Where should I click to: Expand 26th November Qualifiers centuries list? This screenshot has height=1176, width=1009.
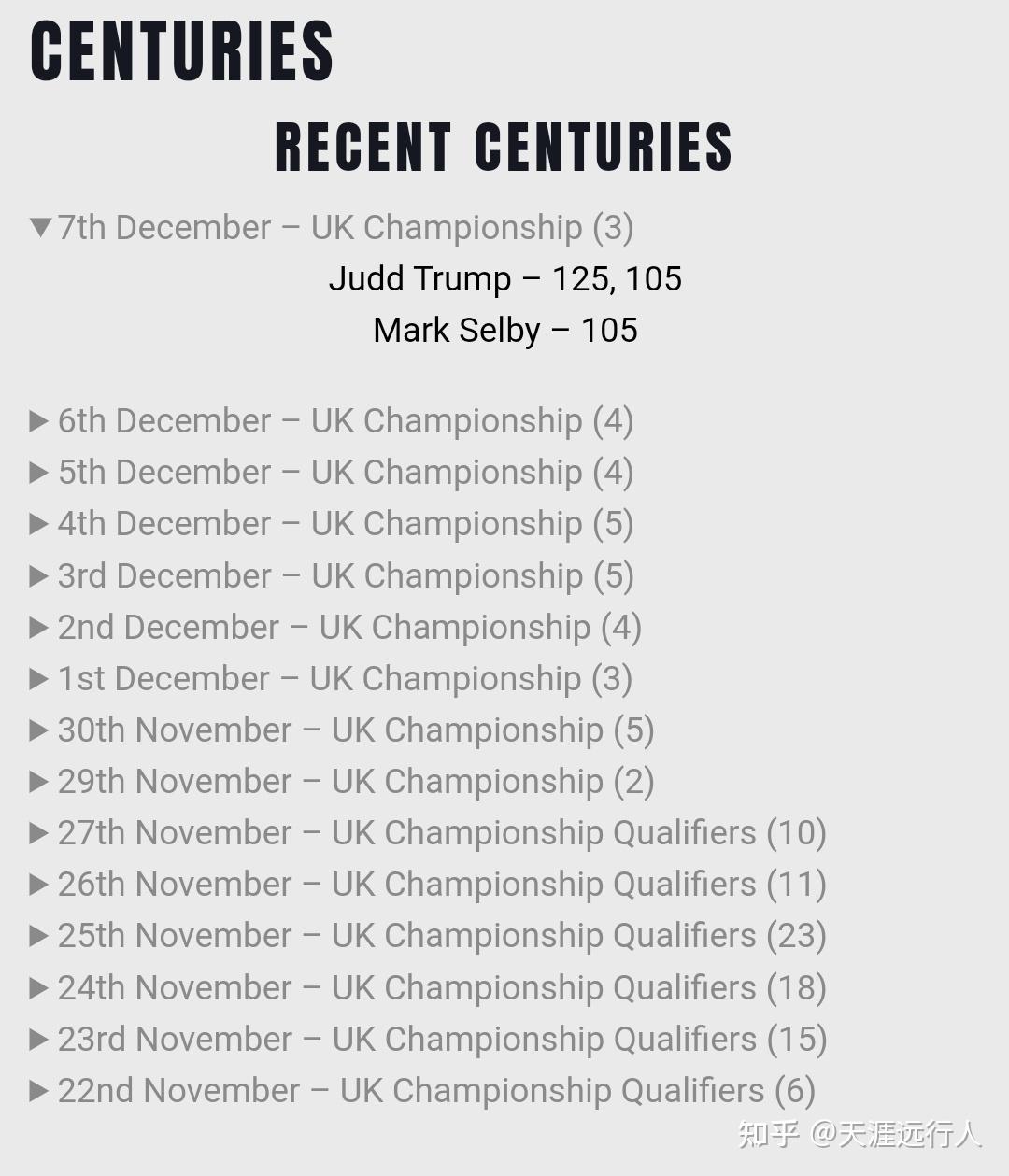[x=428, y=885]
